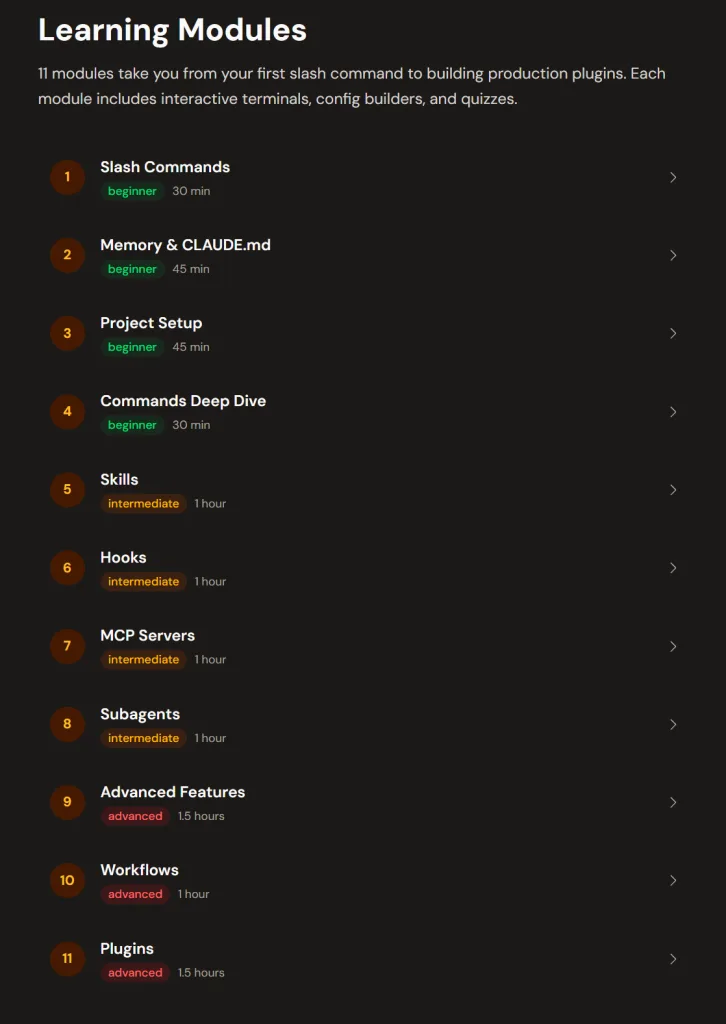Open Commands Deep Dive module
This screenshot has width=726, height=1024.
click(x=183, y=402)
